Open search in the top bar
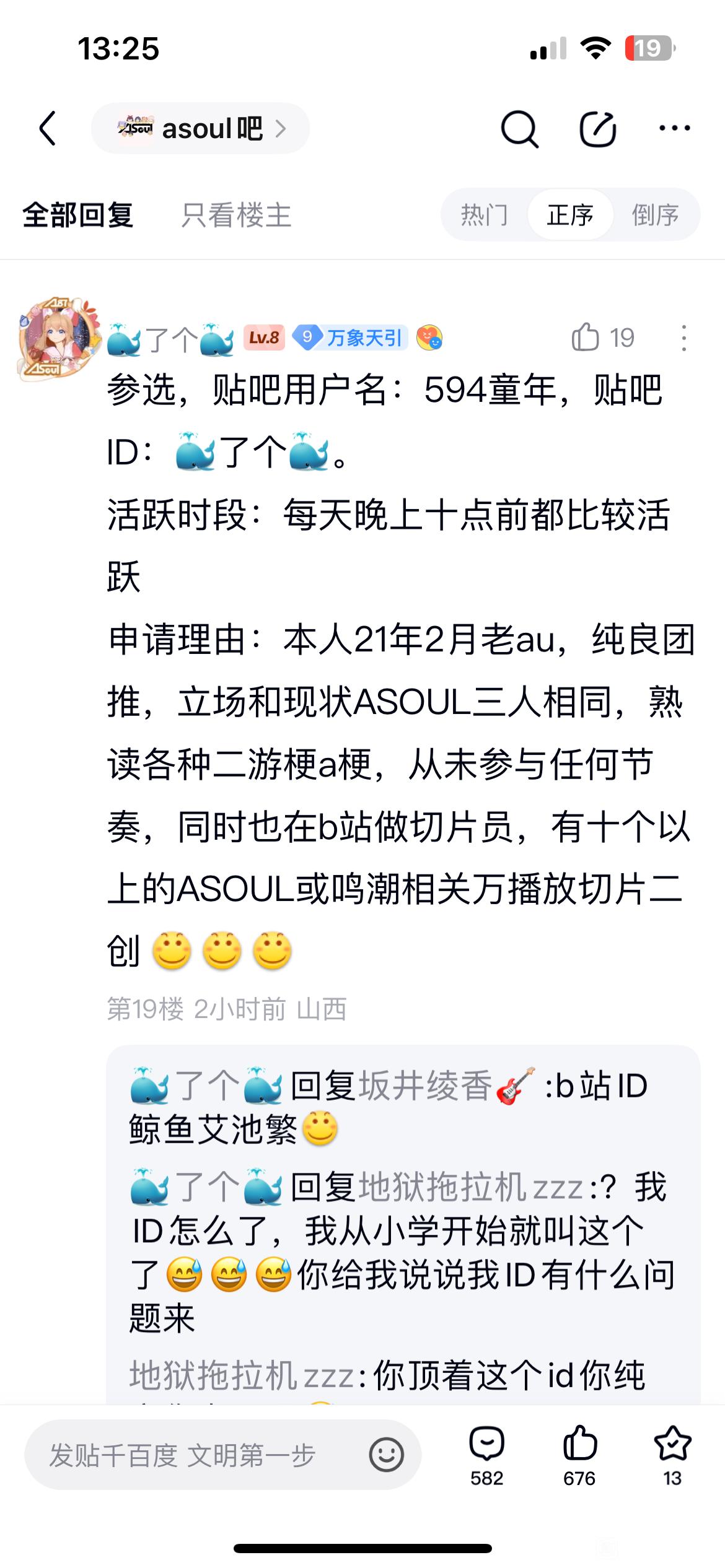This screenshot has height=1568, width=725. point(519,129)
